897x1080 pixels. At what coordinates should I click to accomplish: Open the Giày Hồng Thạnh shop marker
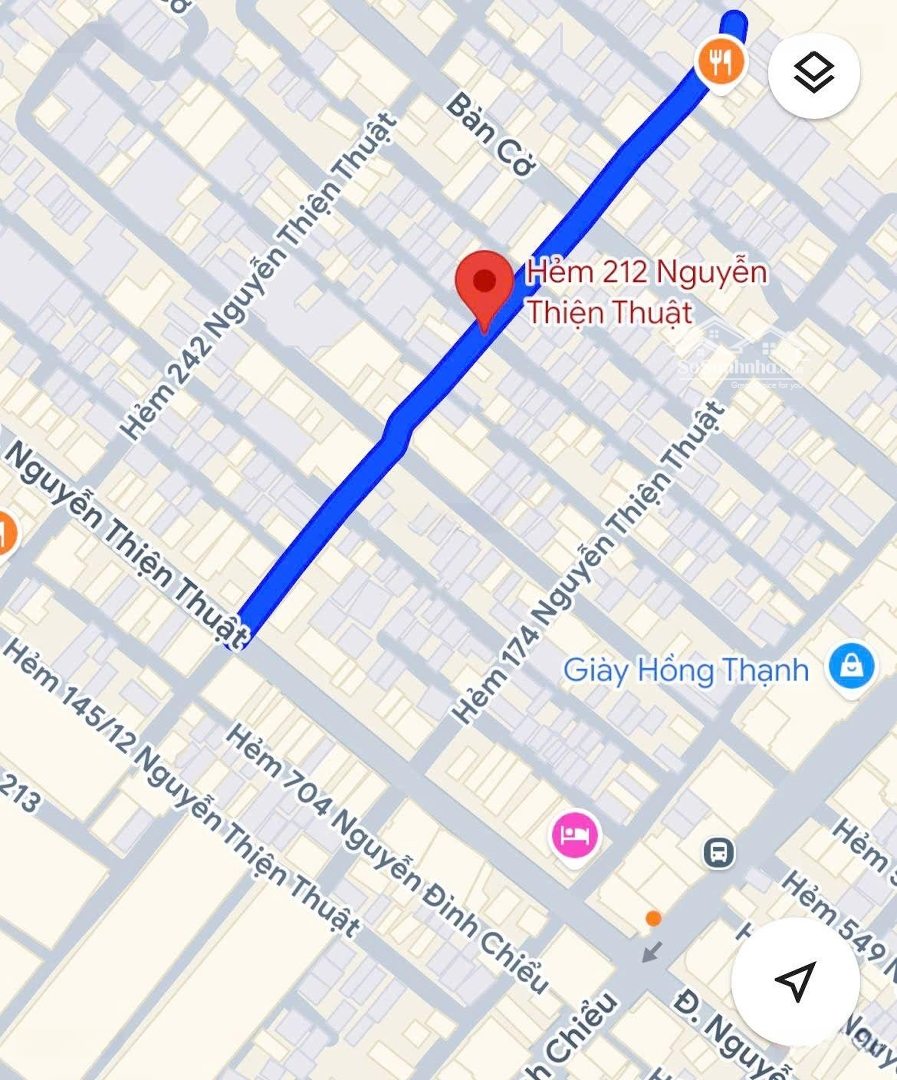(x=851, y=667)
